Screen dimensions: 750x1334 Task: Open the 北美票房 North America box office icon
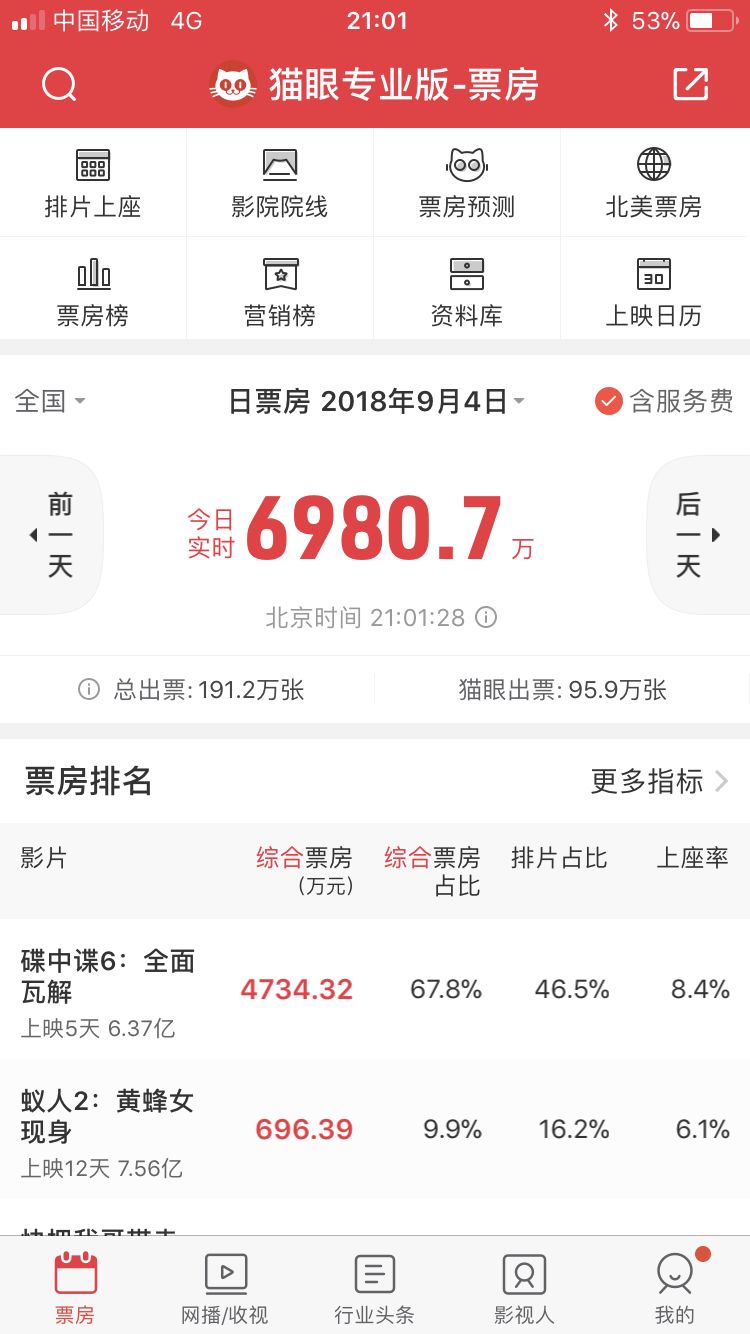click(655, 181)
